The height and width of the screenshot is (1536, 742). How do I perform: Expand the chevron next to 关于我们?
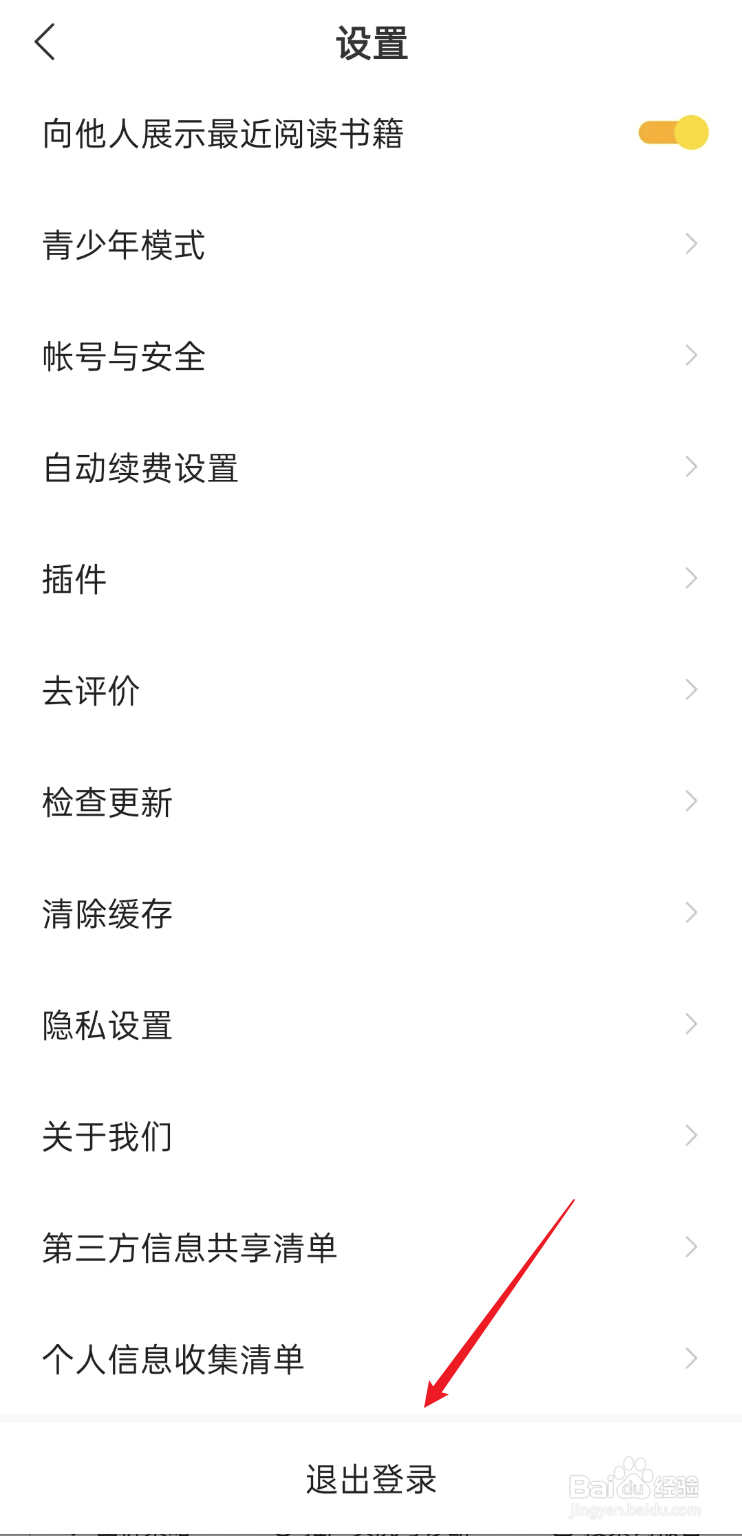[x=691, y=1135]
